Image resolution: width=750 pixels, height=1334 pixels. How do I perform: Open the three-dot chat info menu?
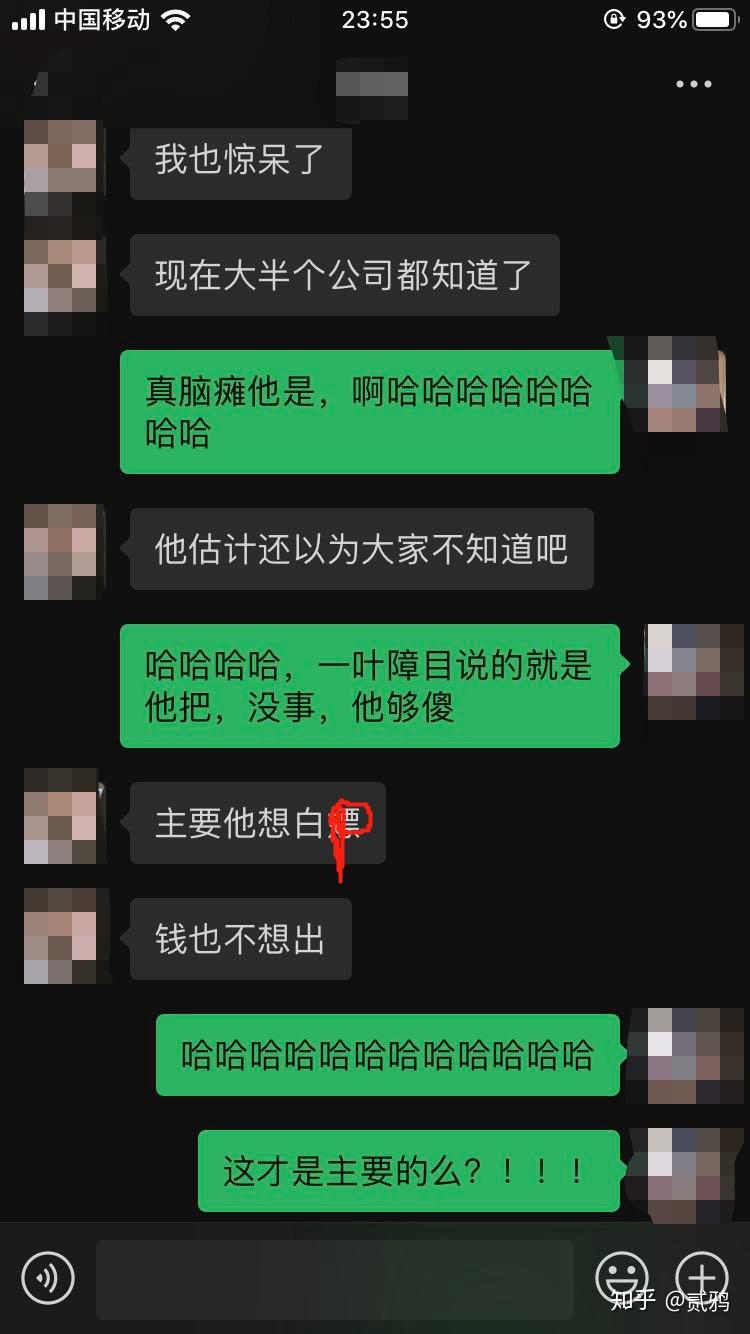click(x=693, y=85)
